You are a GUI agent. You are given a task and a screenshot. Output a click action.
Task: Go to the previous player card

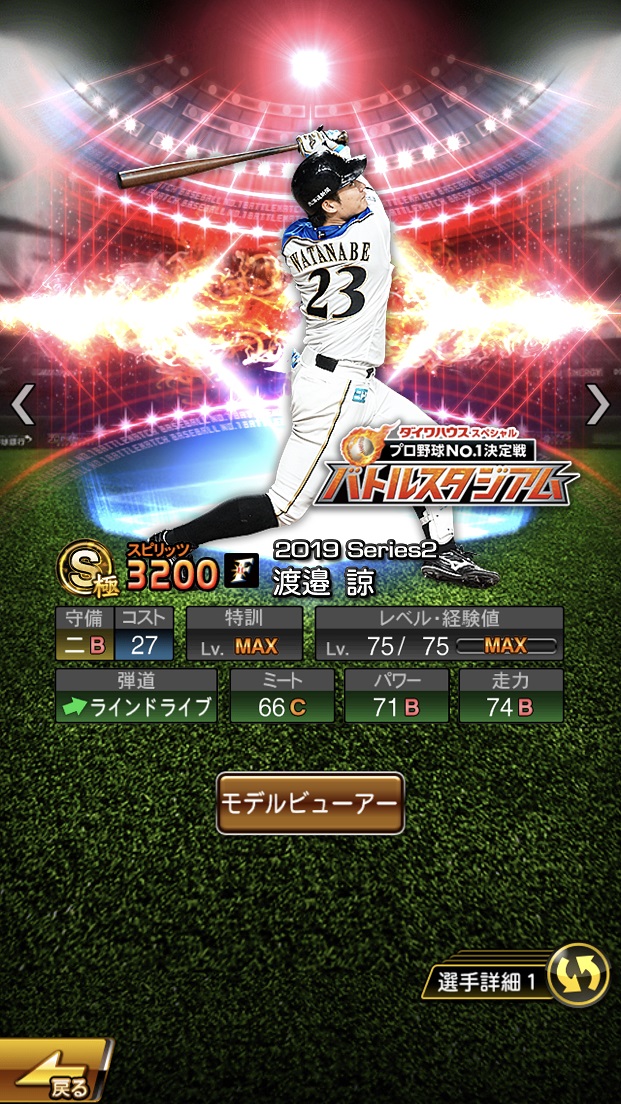coord(22,404)
